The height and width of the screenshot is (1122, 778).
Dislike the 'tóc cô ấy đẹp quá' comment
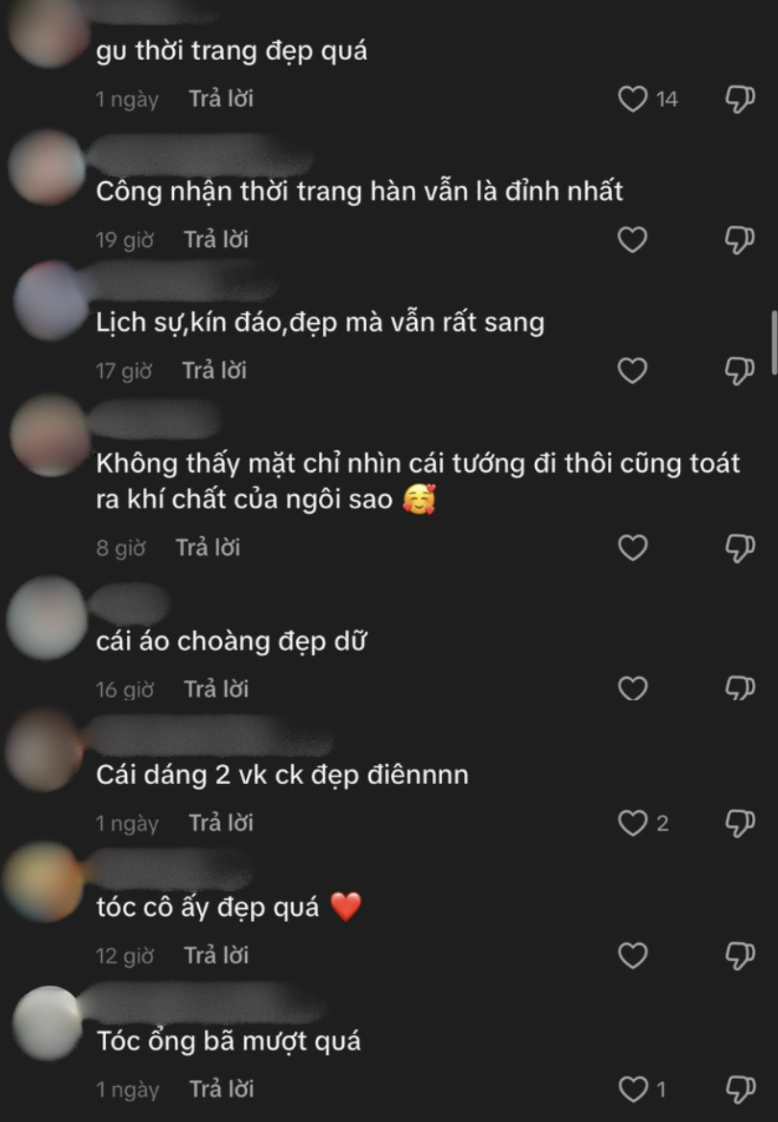[739, 956]
